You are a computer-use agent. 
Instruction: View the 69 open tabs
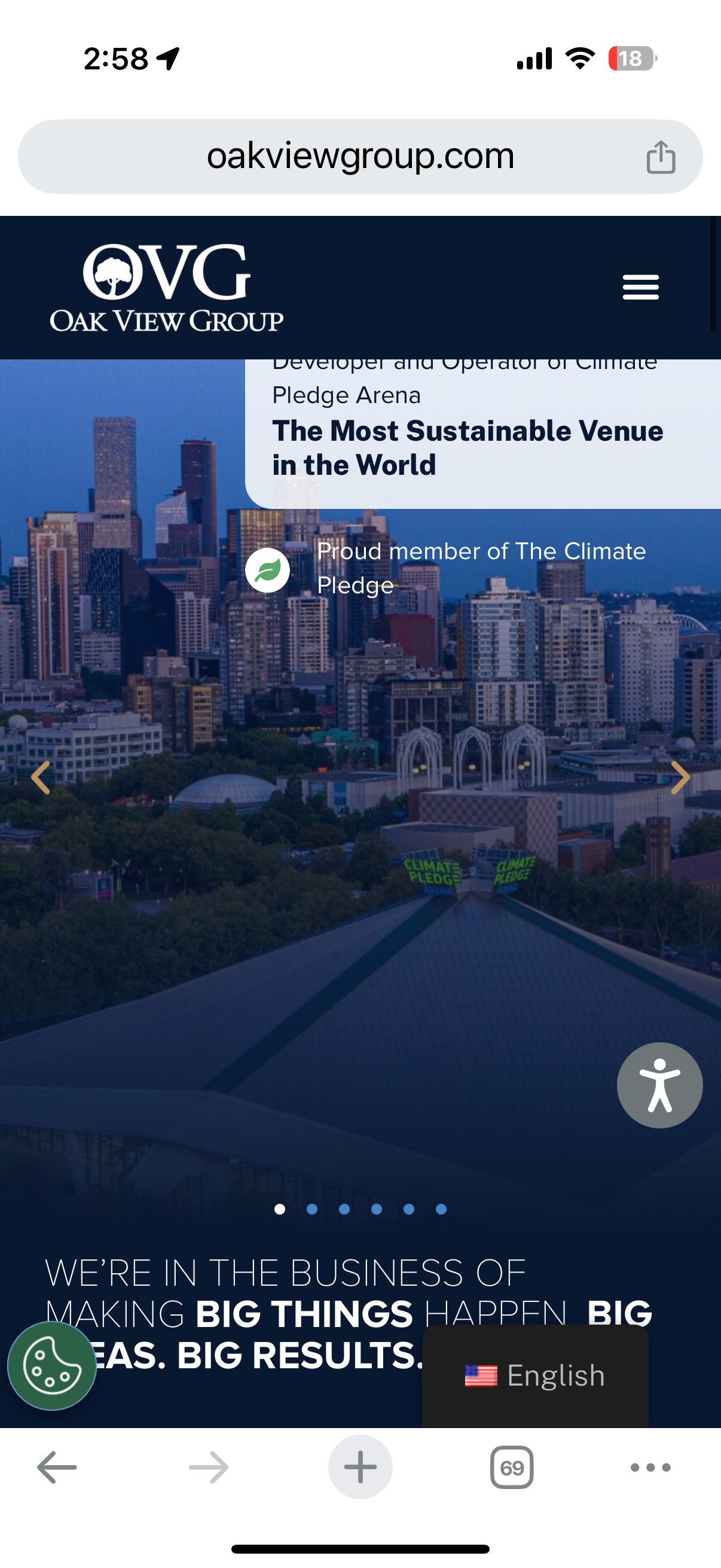pos(512,1468)
